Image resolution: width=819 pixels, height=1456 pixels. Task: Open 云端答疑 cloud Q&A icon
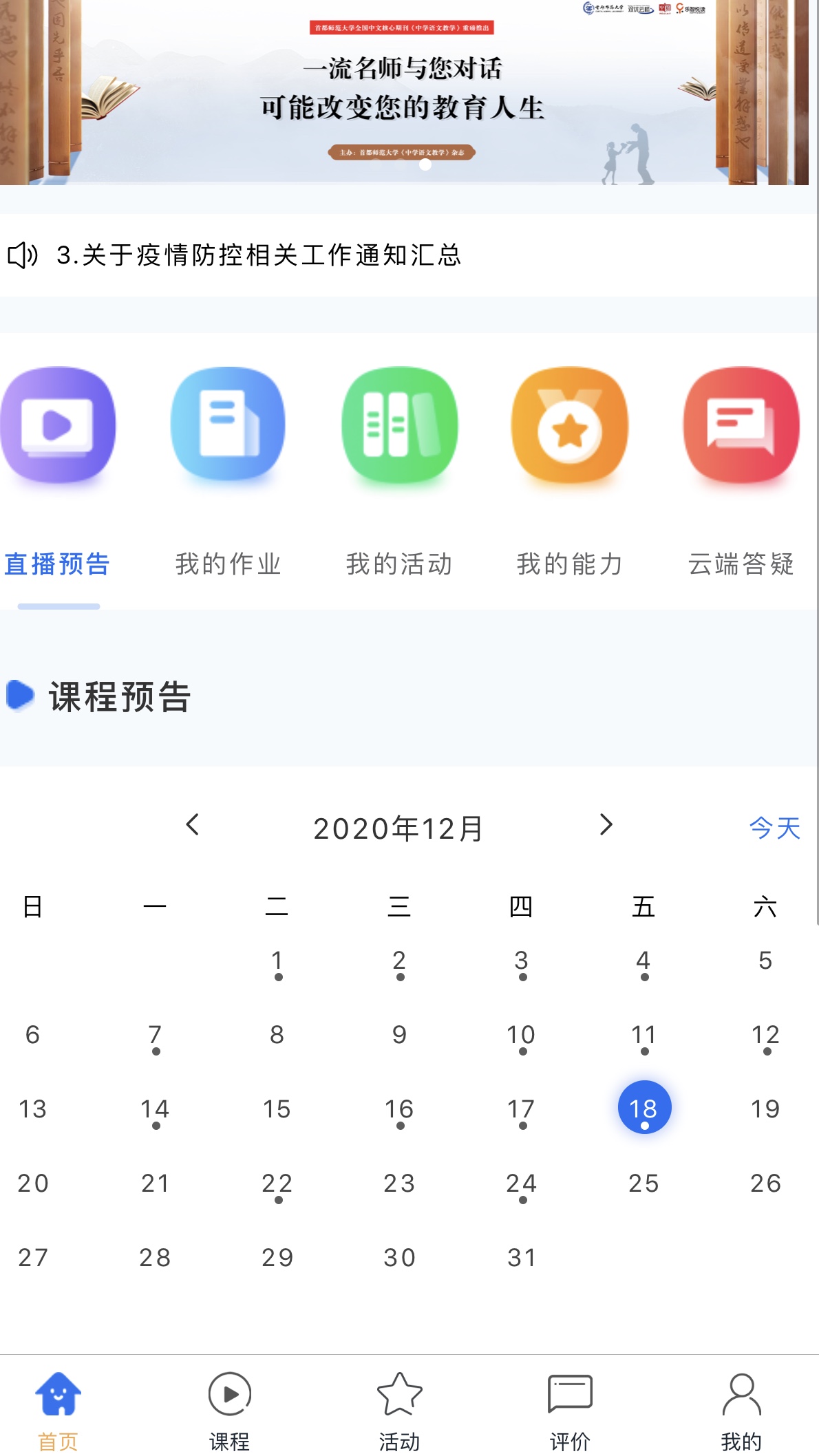click(741, 425)
